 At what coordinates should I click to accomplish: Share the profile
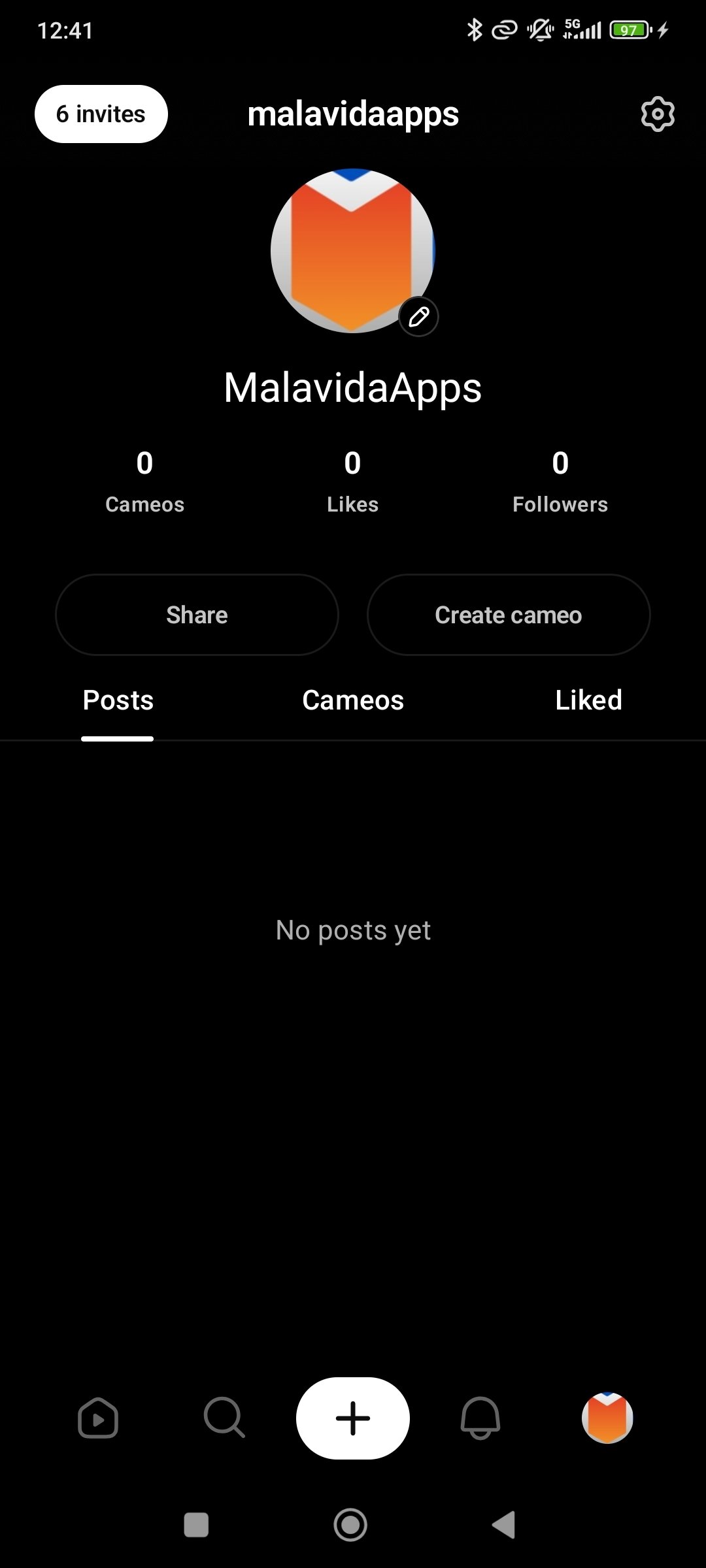(197, 615)
